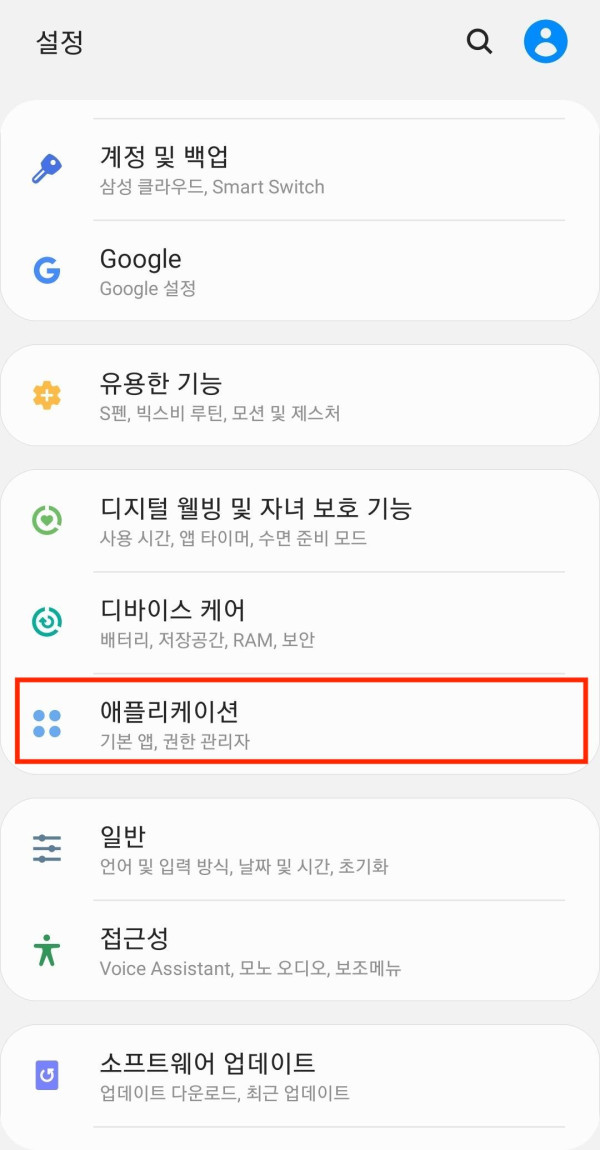Open 소프트웨어 업데이트 row
The width and height of the screenshot is (600, 1150).
300,1075
